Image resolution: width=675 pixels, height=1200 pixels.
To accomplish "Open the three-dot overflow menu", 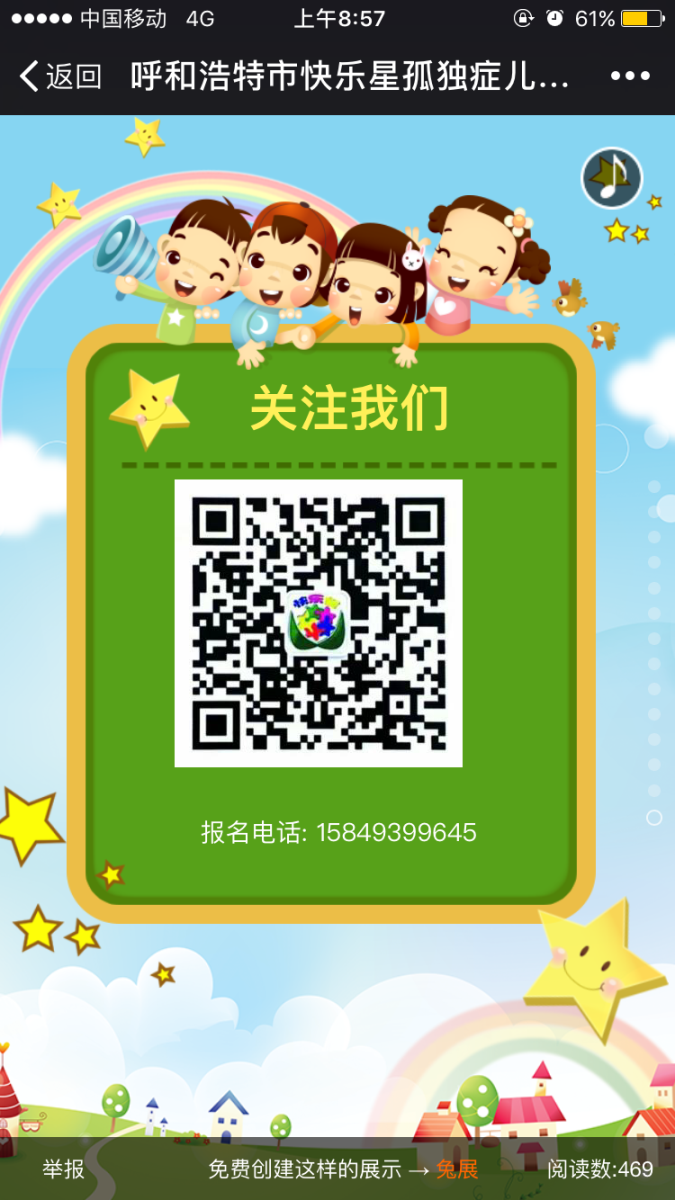I will (630, 76).
